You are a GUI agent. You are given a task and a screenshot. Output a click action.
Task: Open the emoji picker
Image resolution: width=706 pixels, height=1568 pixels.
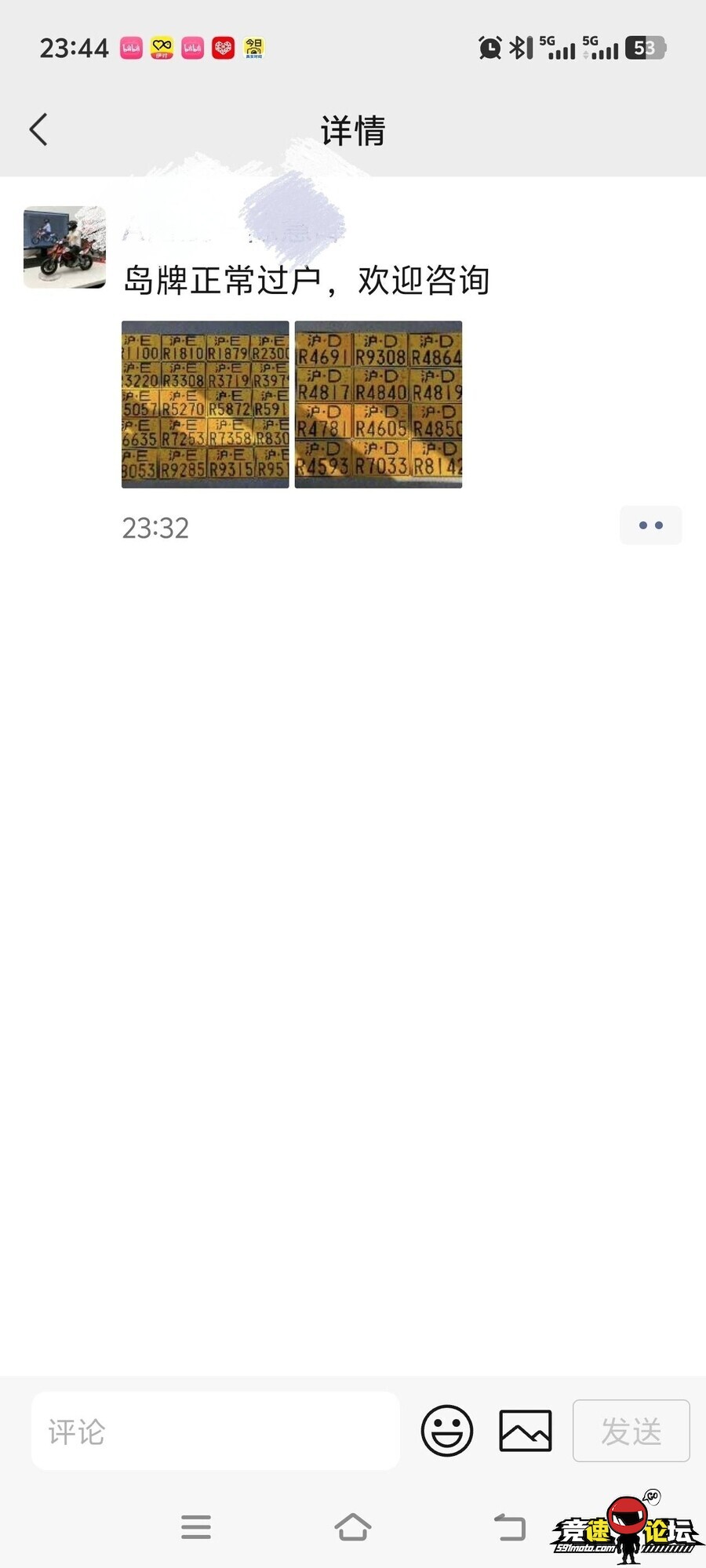point(447,1431)
